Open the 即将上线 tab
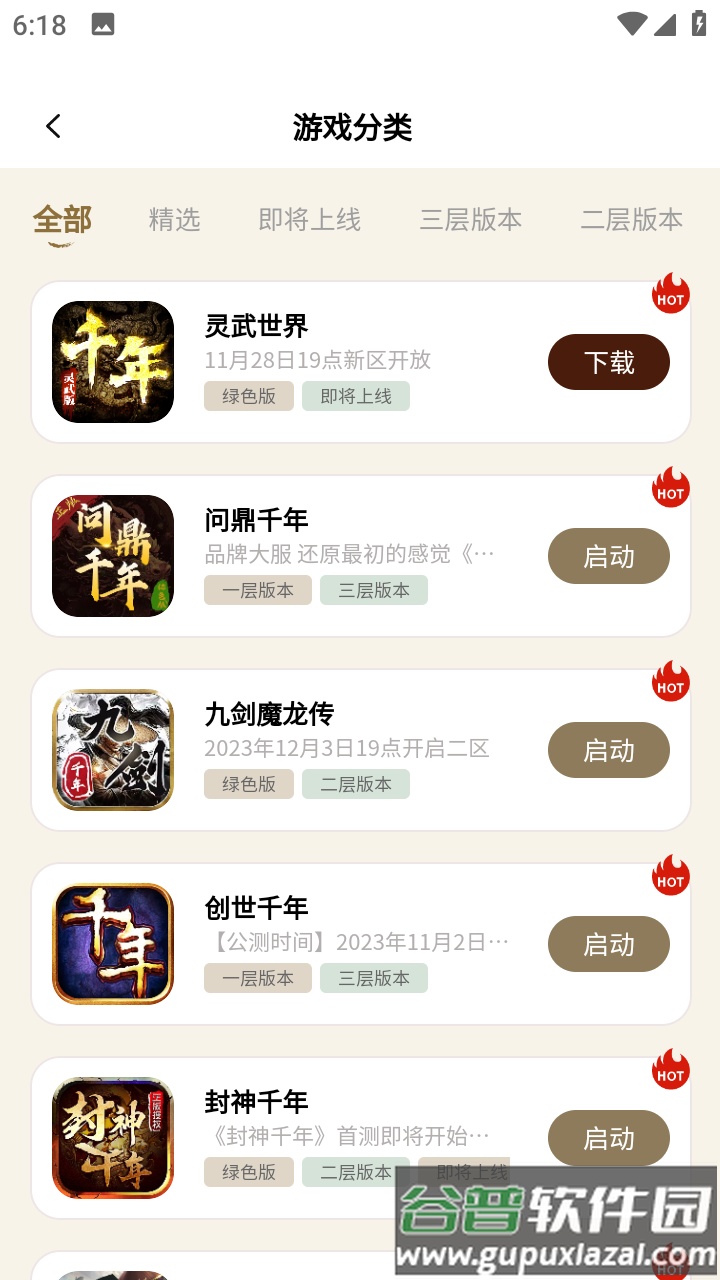 [x=310, y=220]
